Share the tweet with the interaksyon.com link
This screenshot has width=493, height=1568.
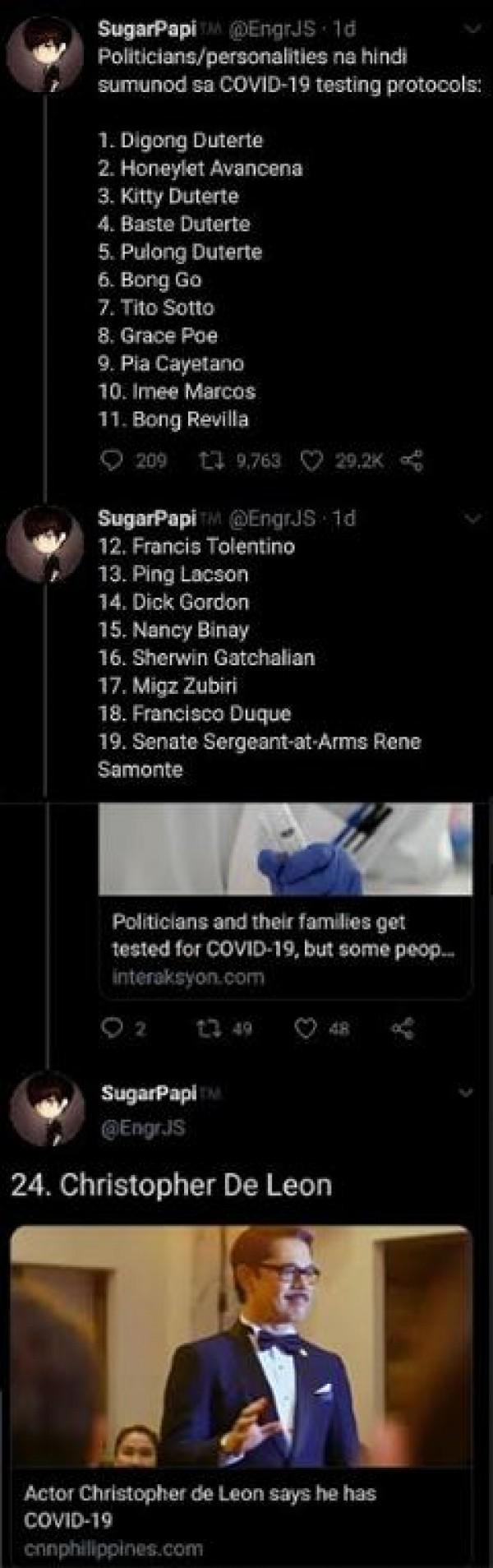(403, 1028)
